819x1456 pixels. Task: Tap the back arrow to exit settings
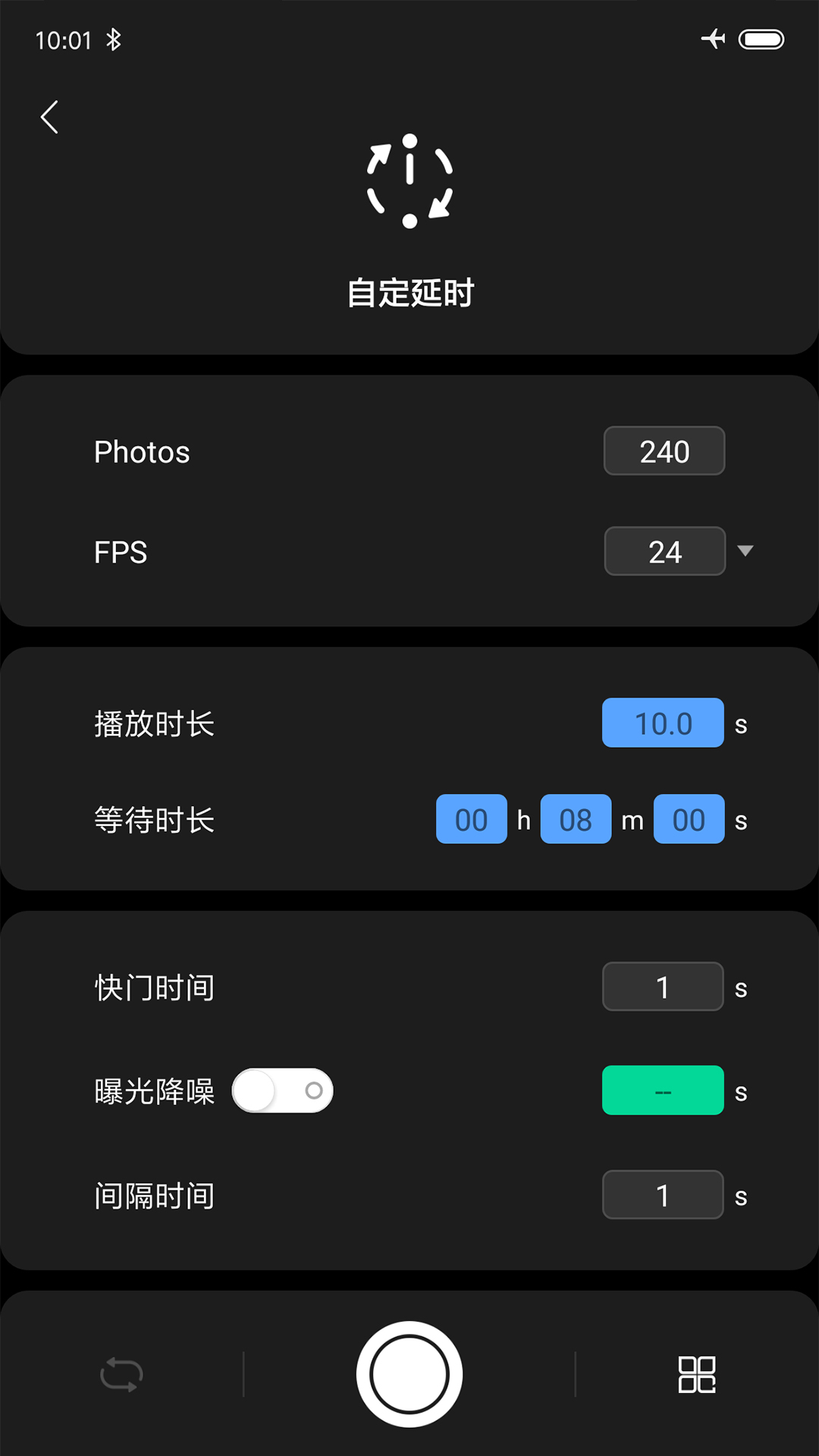point(49,118)
